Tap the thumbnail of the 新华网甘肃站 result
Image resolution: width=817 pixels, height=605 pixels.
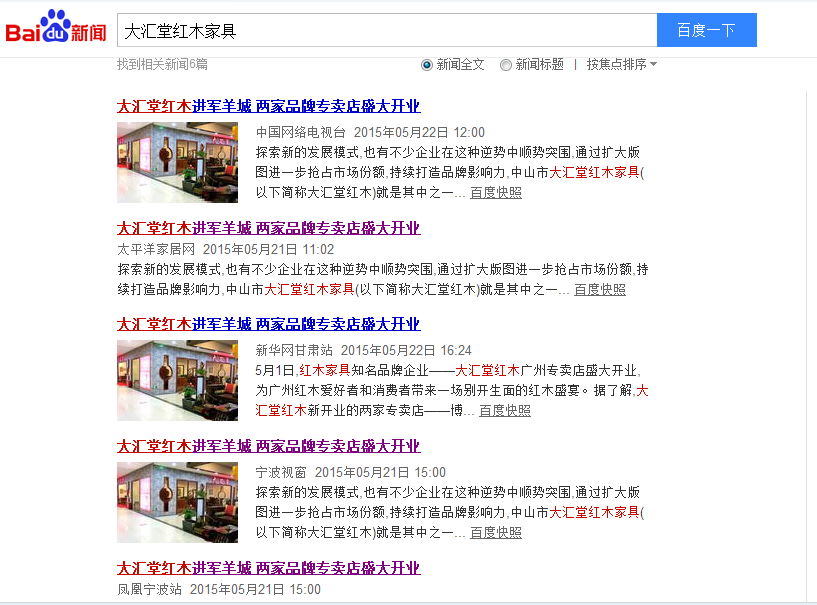click(x=177, y=380)
